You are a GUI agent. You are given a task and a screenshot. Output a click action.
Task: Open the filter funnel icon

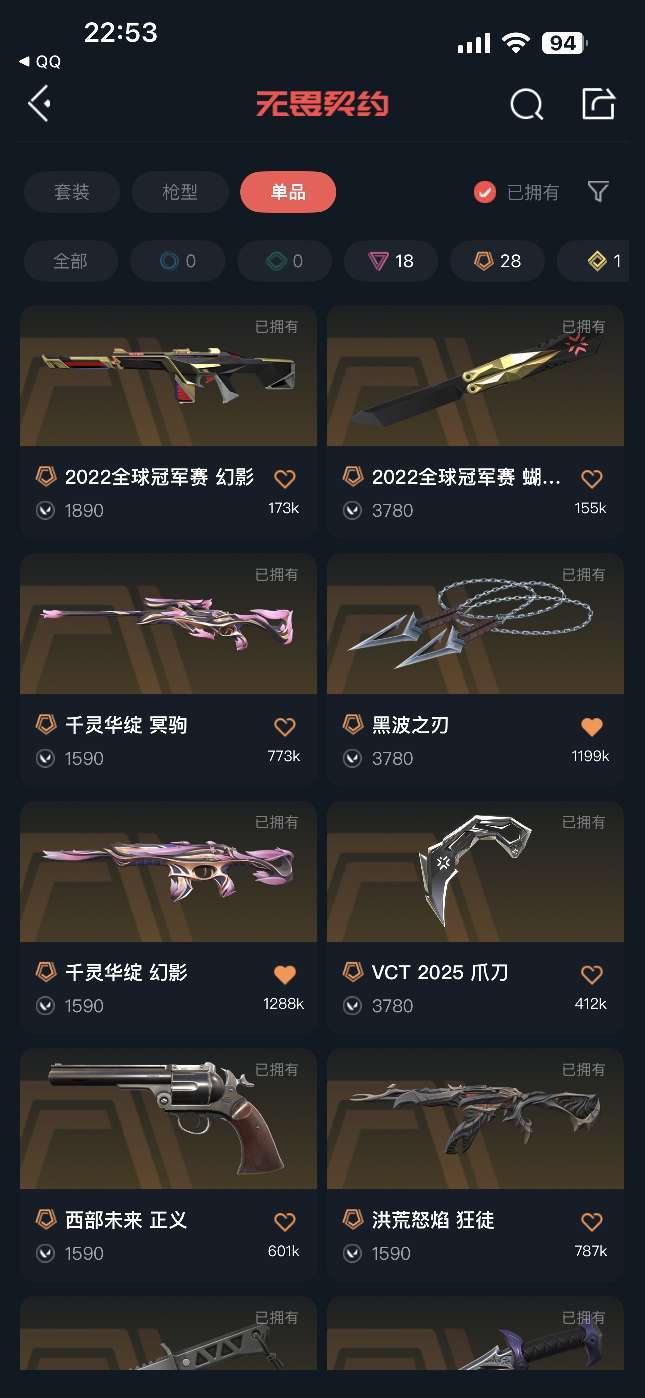598,192
